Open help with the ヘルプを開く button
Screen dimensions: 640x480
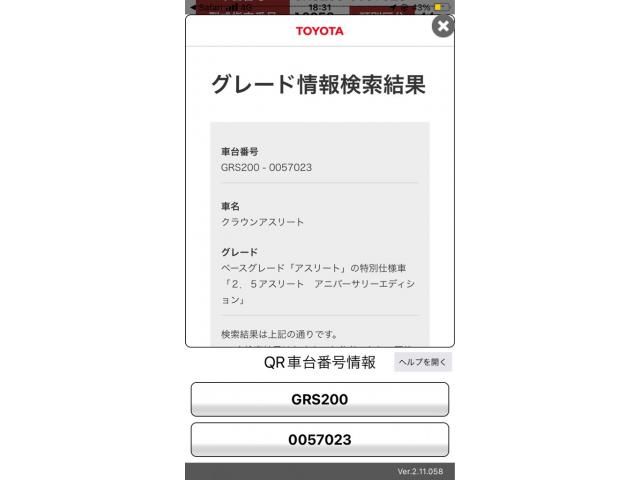tap(422, 362)
